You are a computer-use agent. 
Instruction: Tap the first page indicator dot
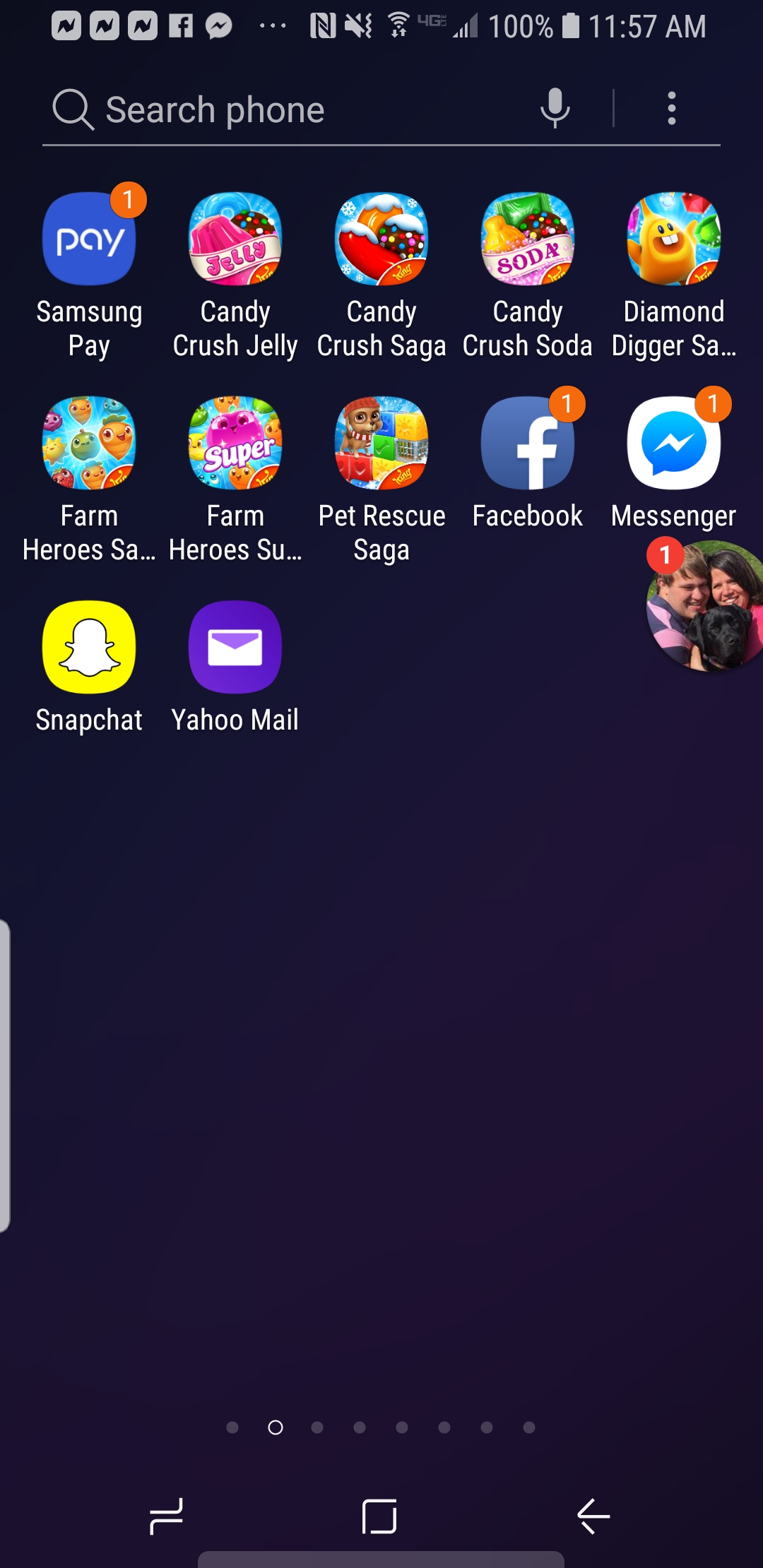[x=232, y=1427]
